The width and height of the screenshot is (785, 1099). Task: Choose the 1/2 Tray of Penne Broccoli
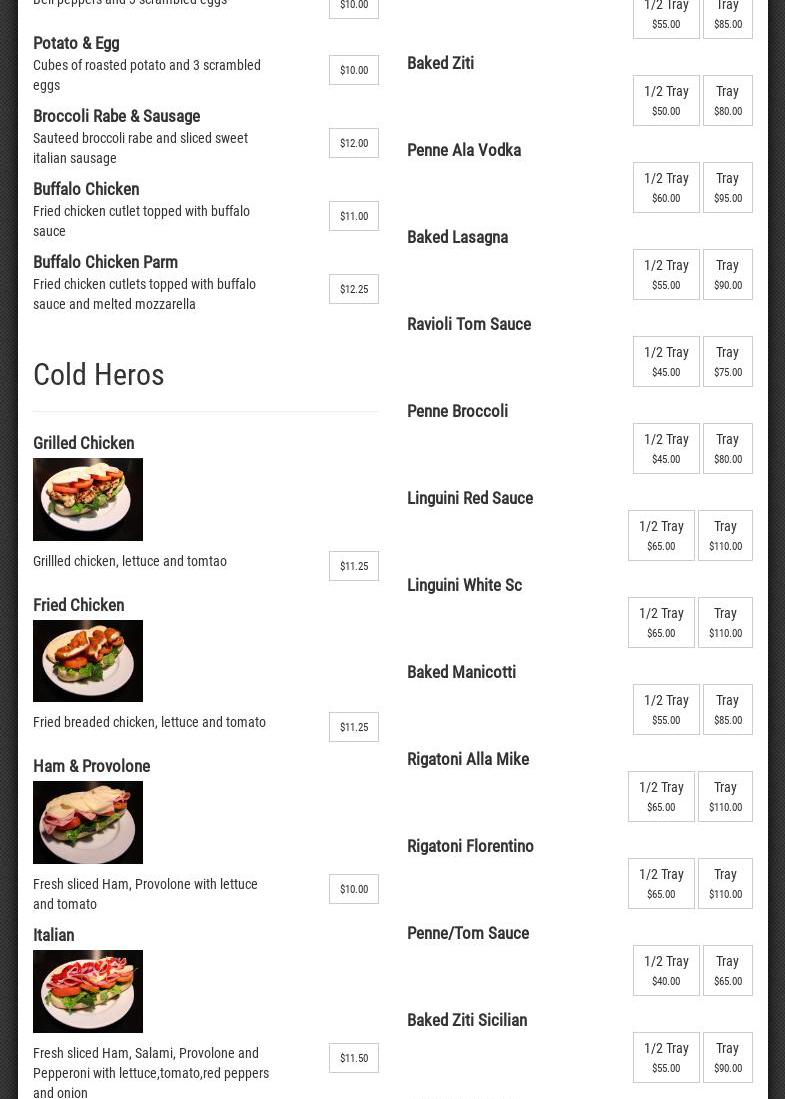coord(666,448)
